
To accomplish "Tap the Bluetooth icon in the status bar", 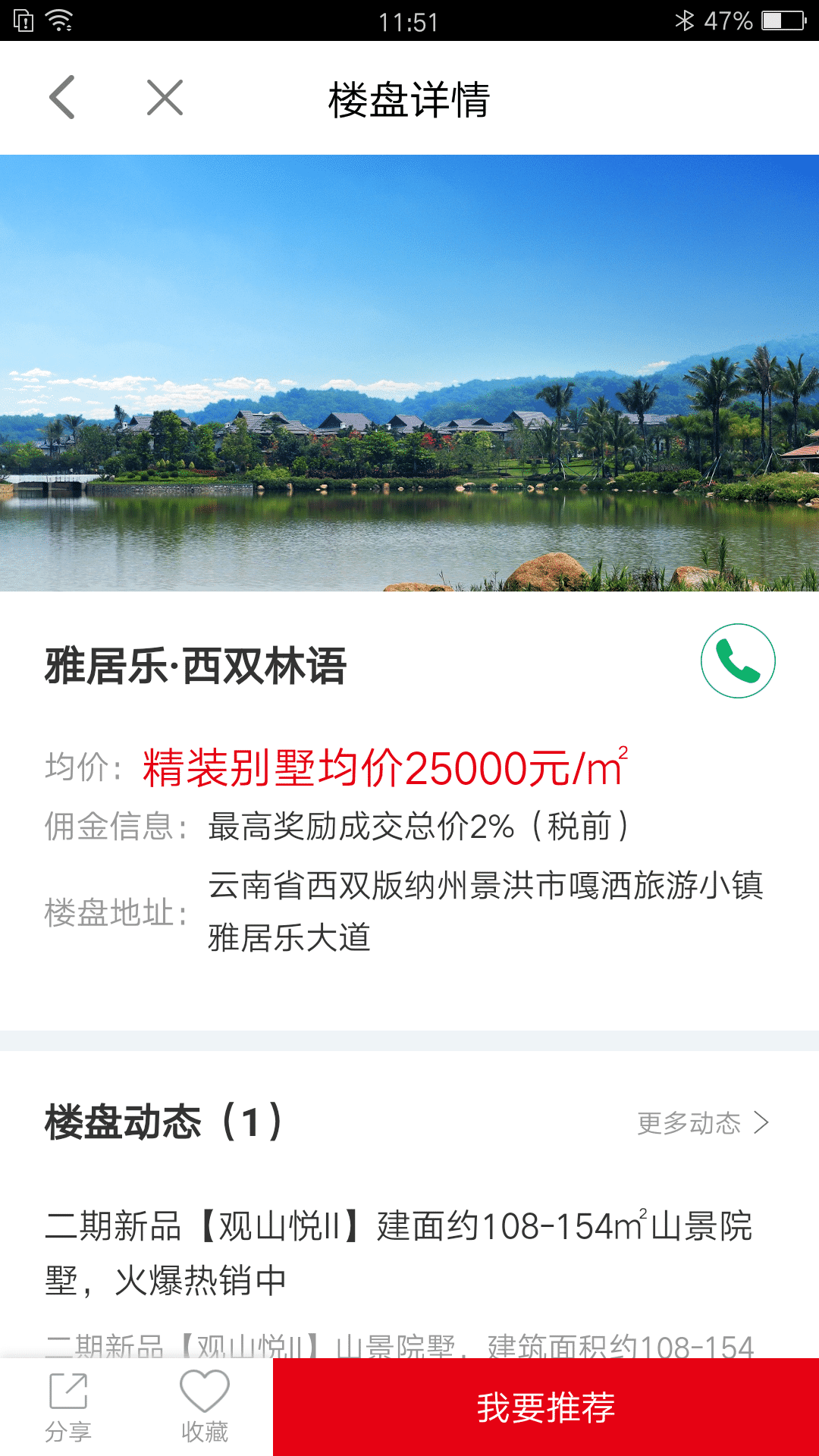I will (x=686, y=19).
